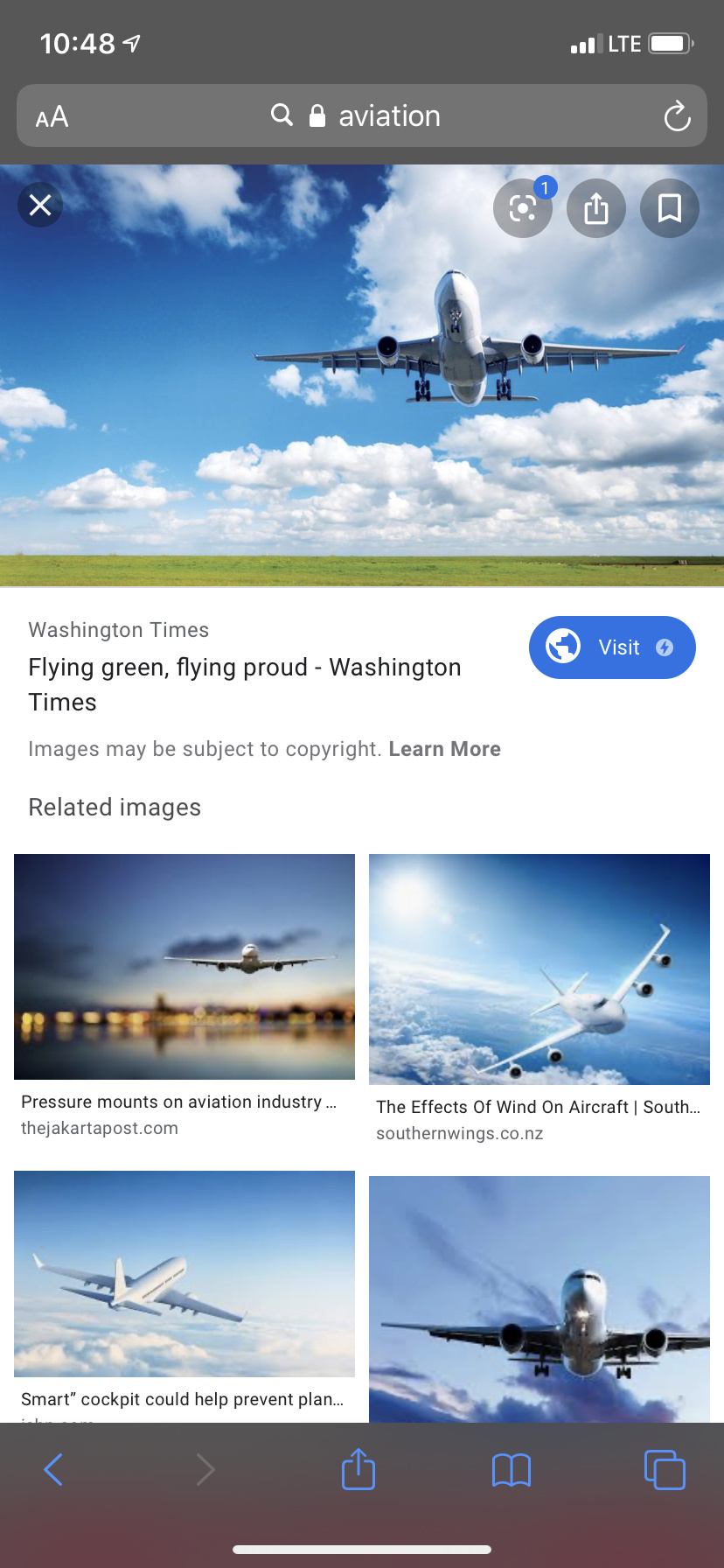Viewport: 724px width, 1568px height.
Task: Go back to the previous page
Action: (53, 1470)
